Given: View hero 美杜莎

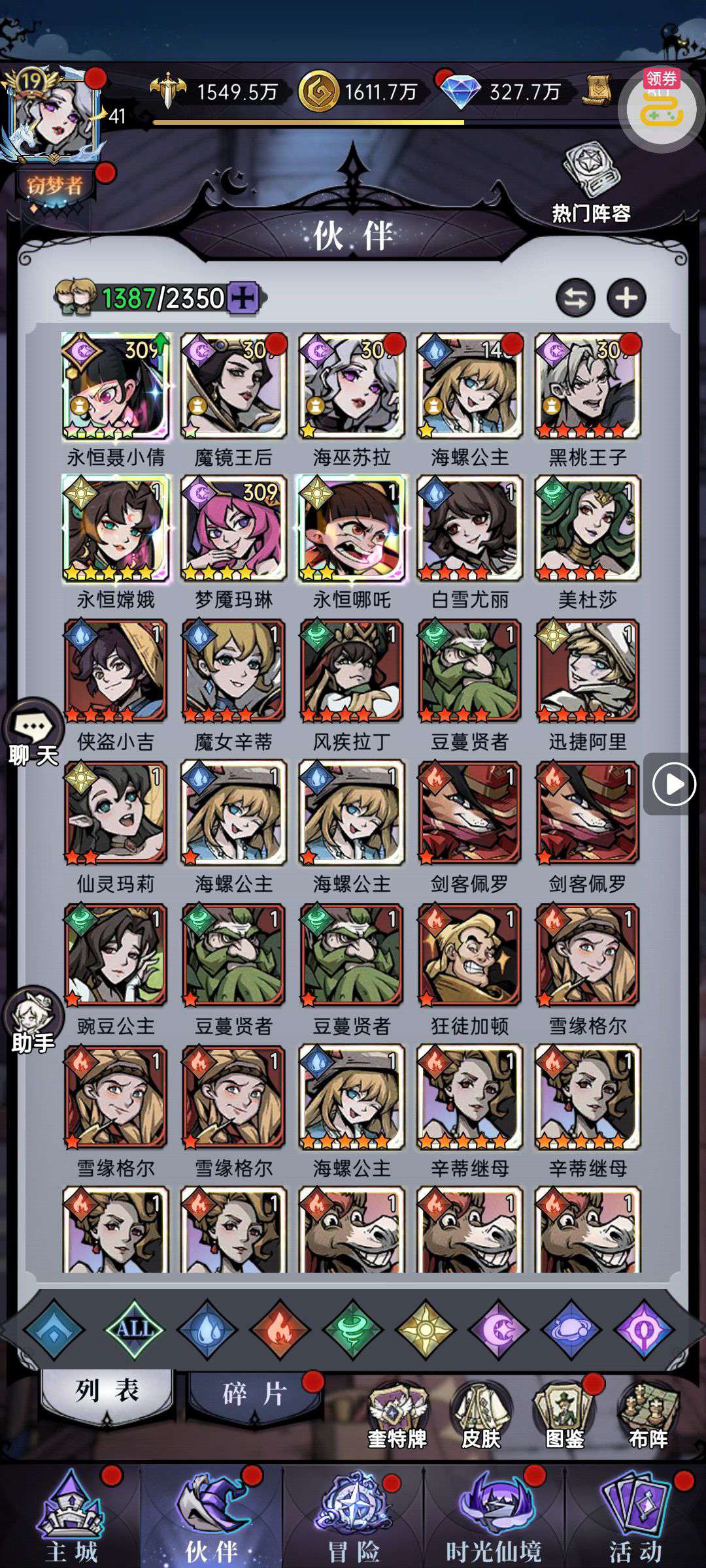Looking at the screenshot, I should (587, 528).
